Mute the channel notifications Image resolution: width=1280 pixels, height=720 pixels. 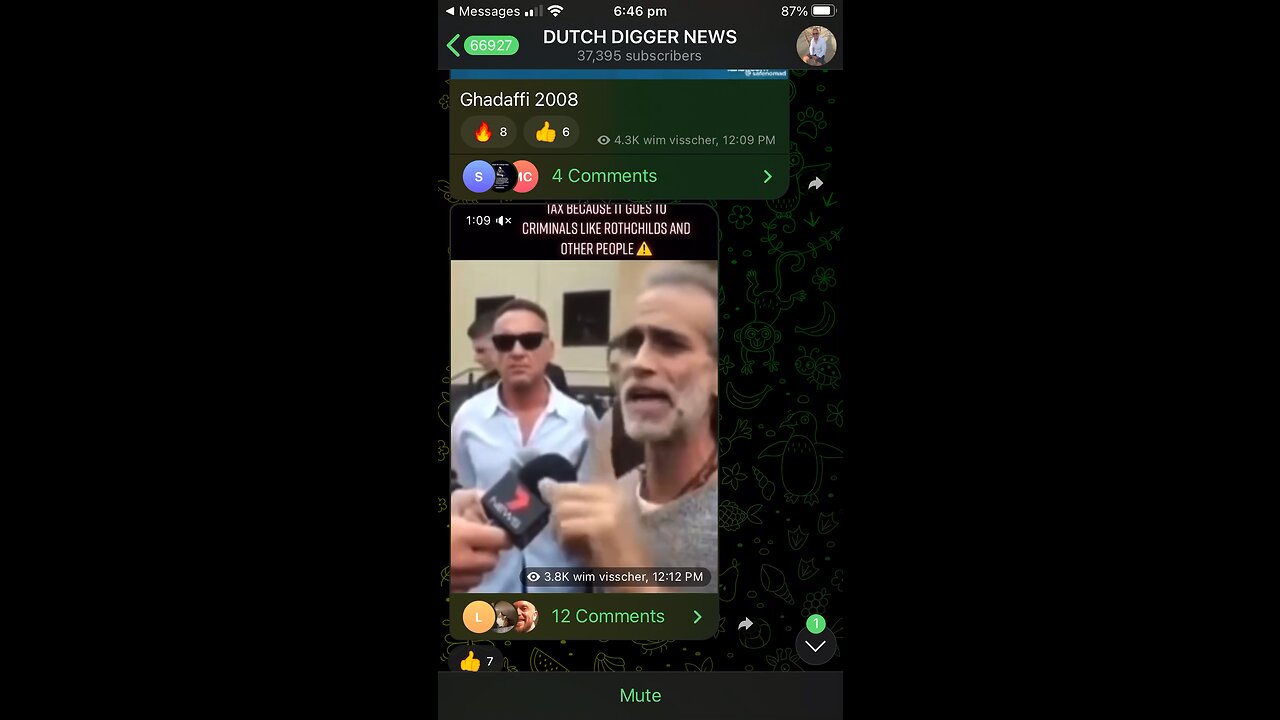coord(640,695)
